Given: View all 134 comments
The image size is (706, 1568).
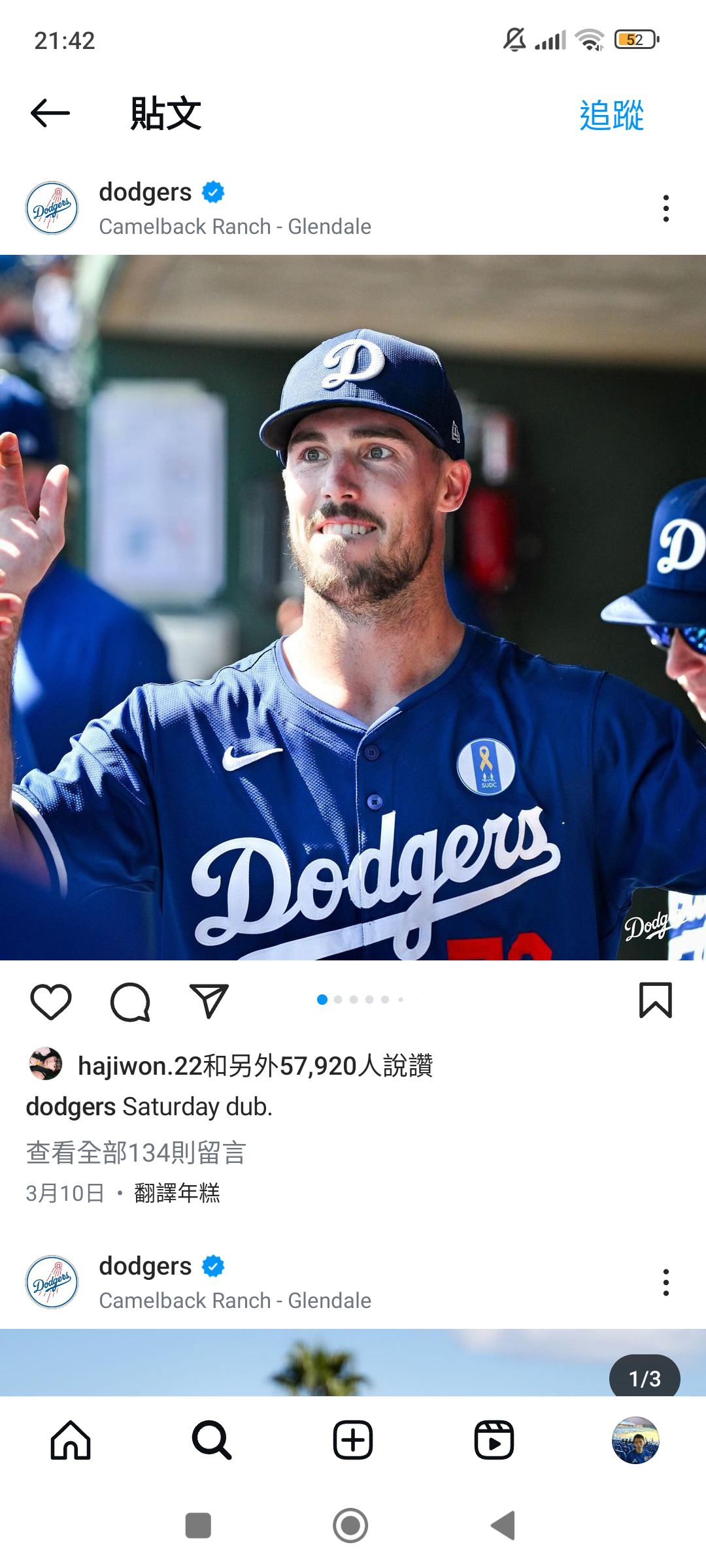Looking at the screenshot, I should pos(136,1152).
